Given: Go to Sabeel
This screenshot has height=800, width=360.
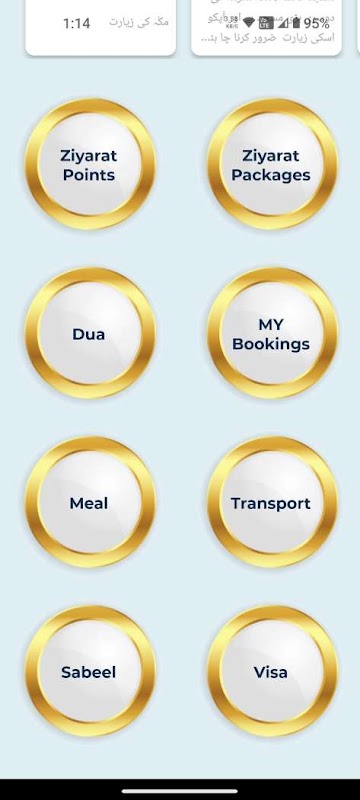Looking at the screenshot, I should tap(90, 671).
